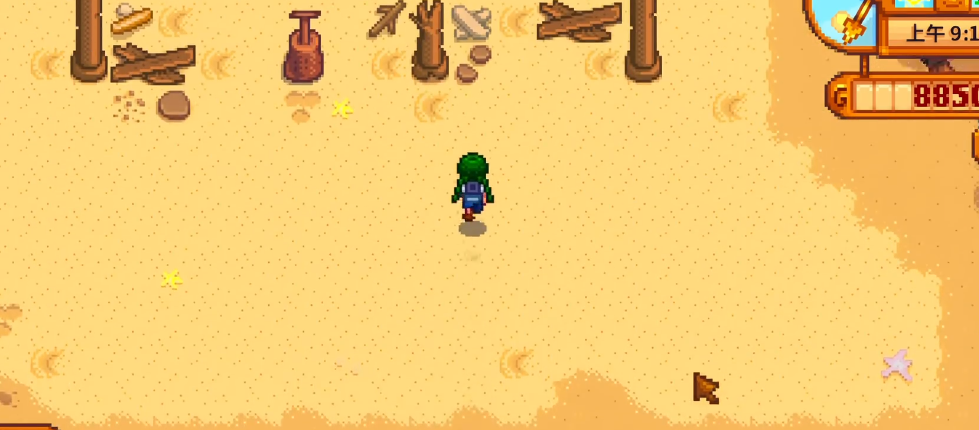This screenshot has height=430, width=979.
Task: Tap the round brown stone beside the basket
Action: point(174,104)
